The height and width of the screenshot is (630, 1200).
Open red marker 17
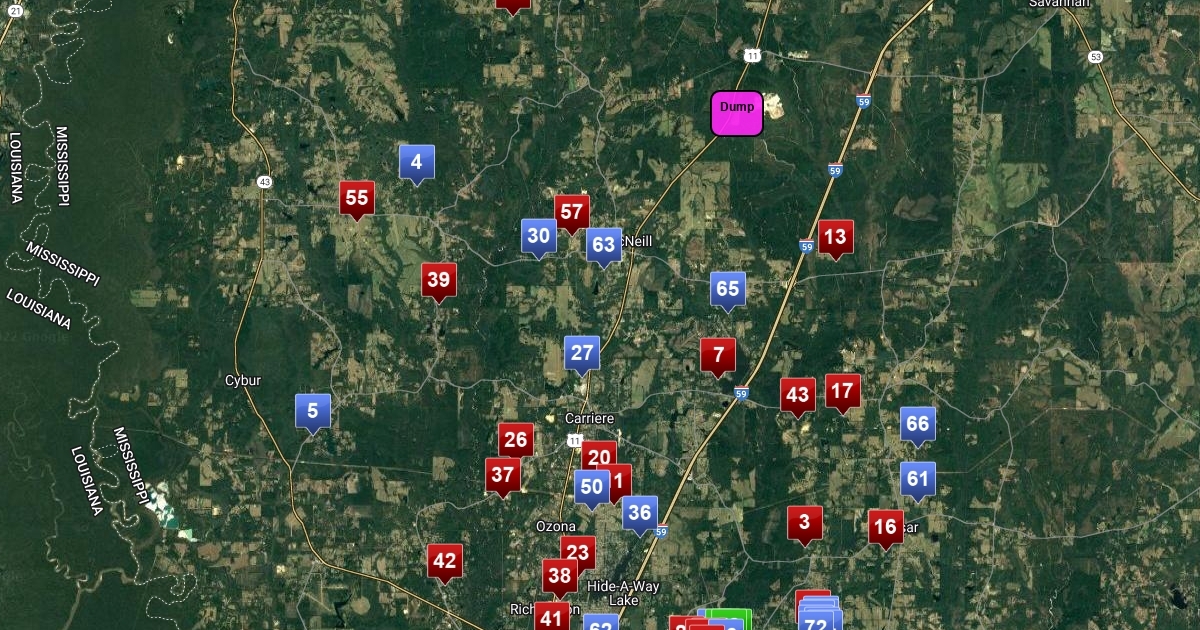click(843, 391)
